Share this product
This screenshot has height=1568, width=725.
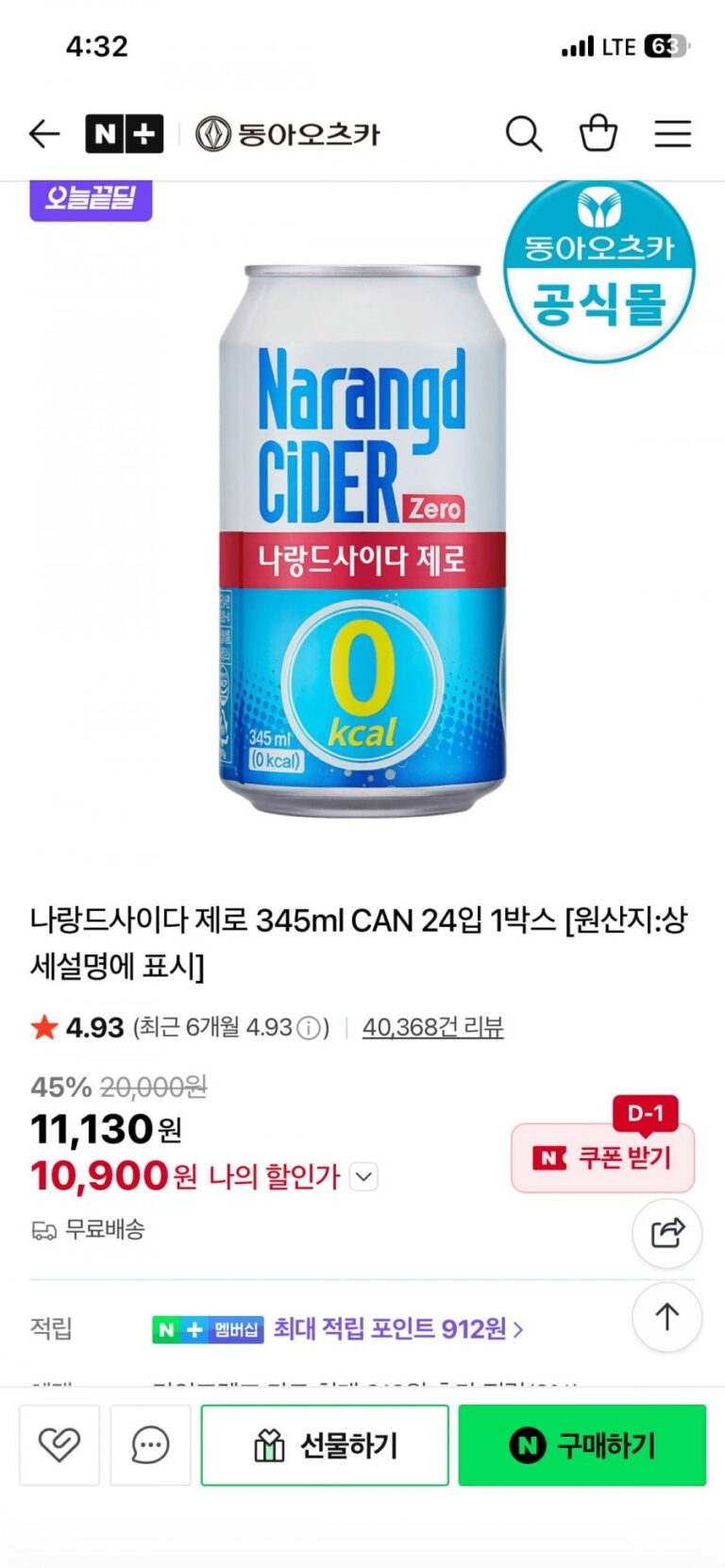click(x=666, y=1233)
